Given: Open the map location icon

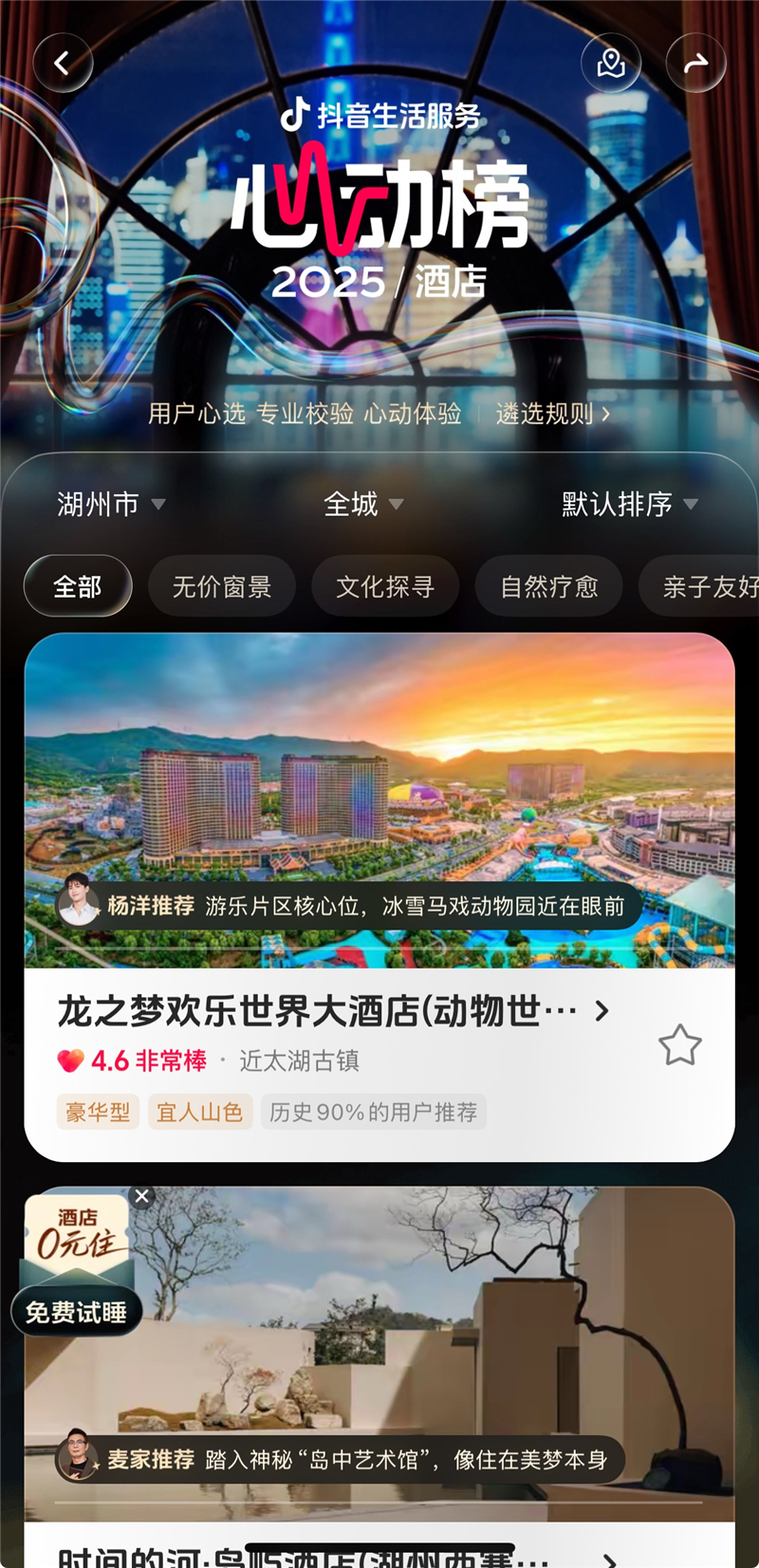Looking at the screenshot, I should tap(611, 64).
